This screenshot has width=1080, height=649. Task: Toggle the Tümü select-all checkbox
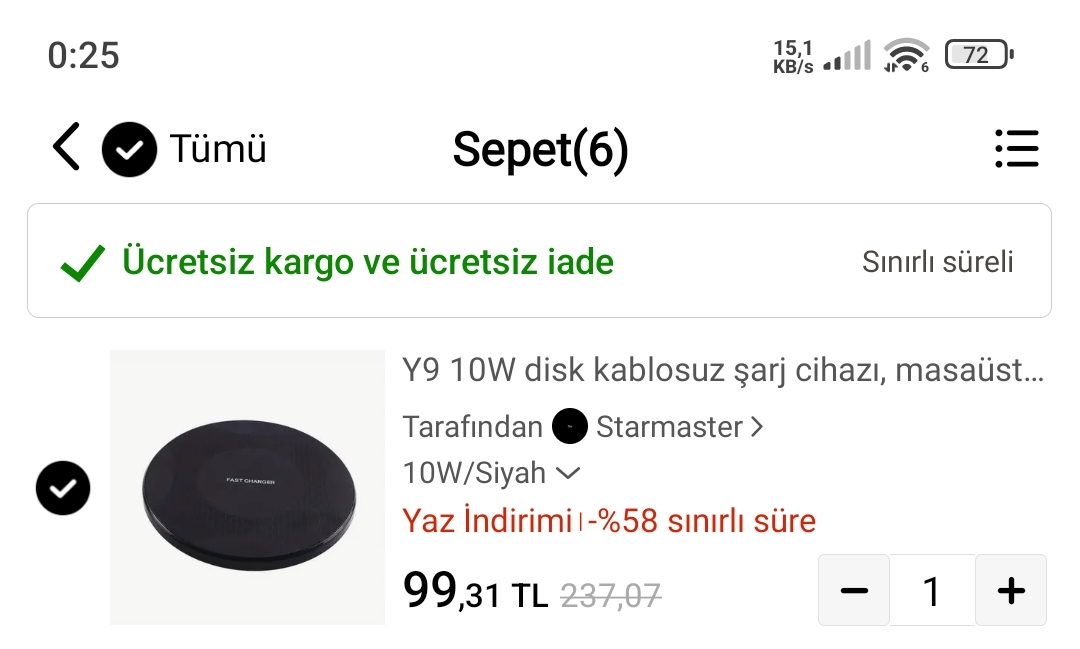129,150
